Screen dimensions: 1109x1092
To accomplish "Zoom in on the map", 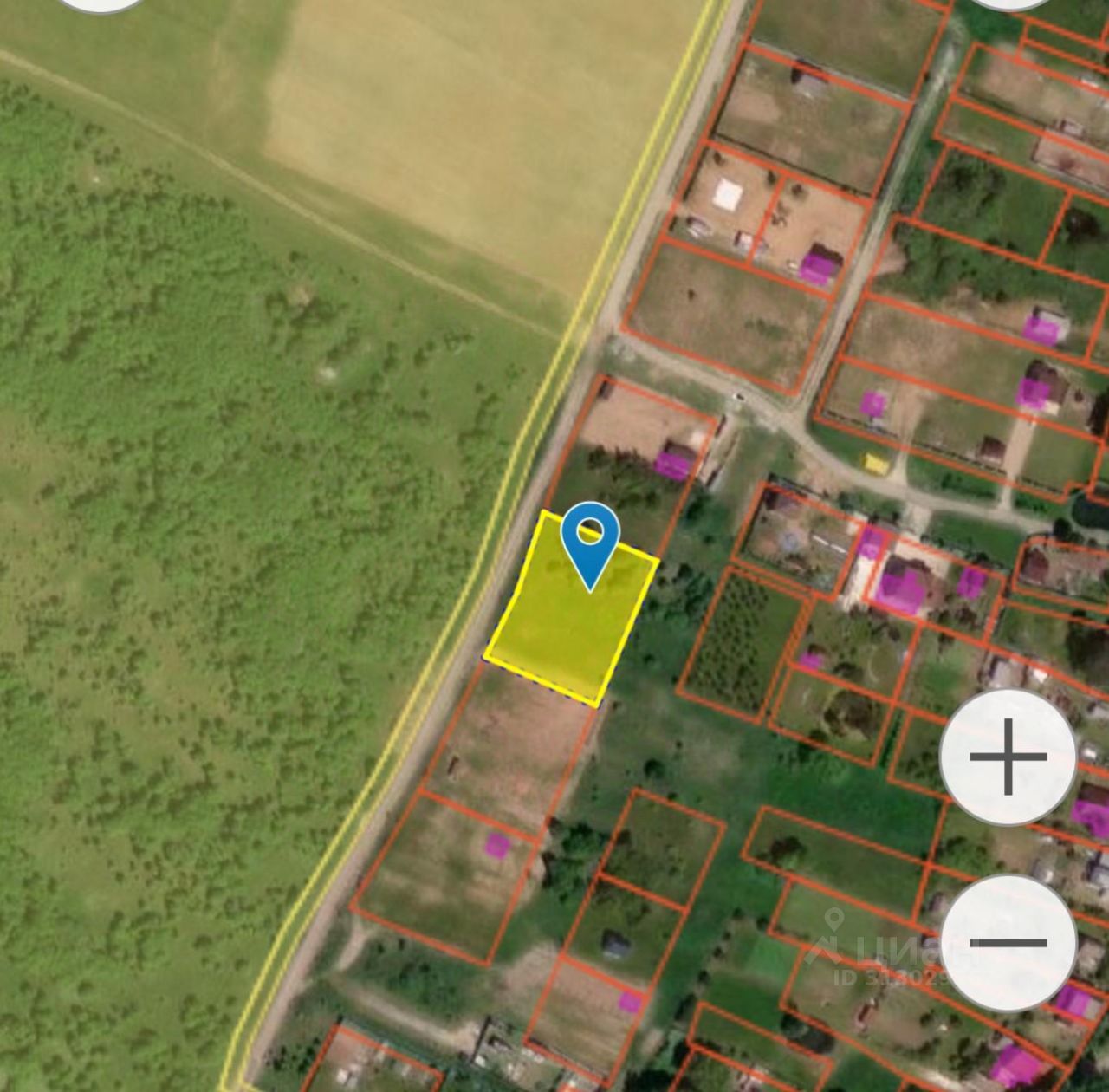I will [x=1008, y=757].
